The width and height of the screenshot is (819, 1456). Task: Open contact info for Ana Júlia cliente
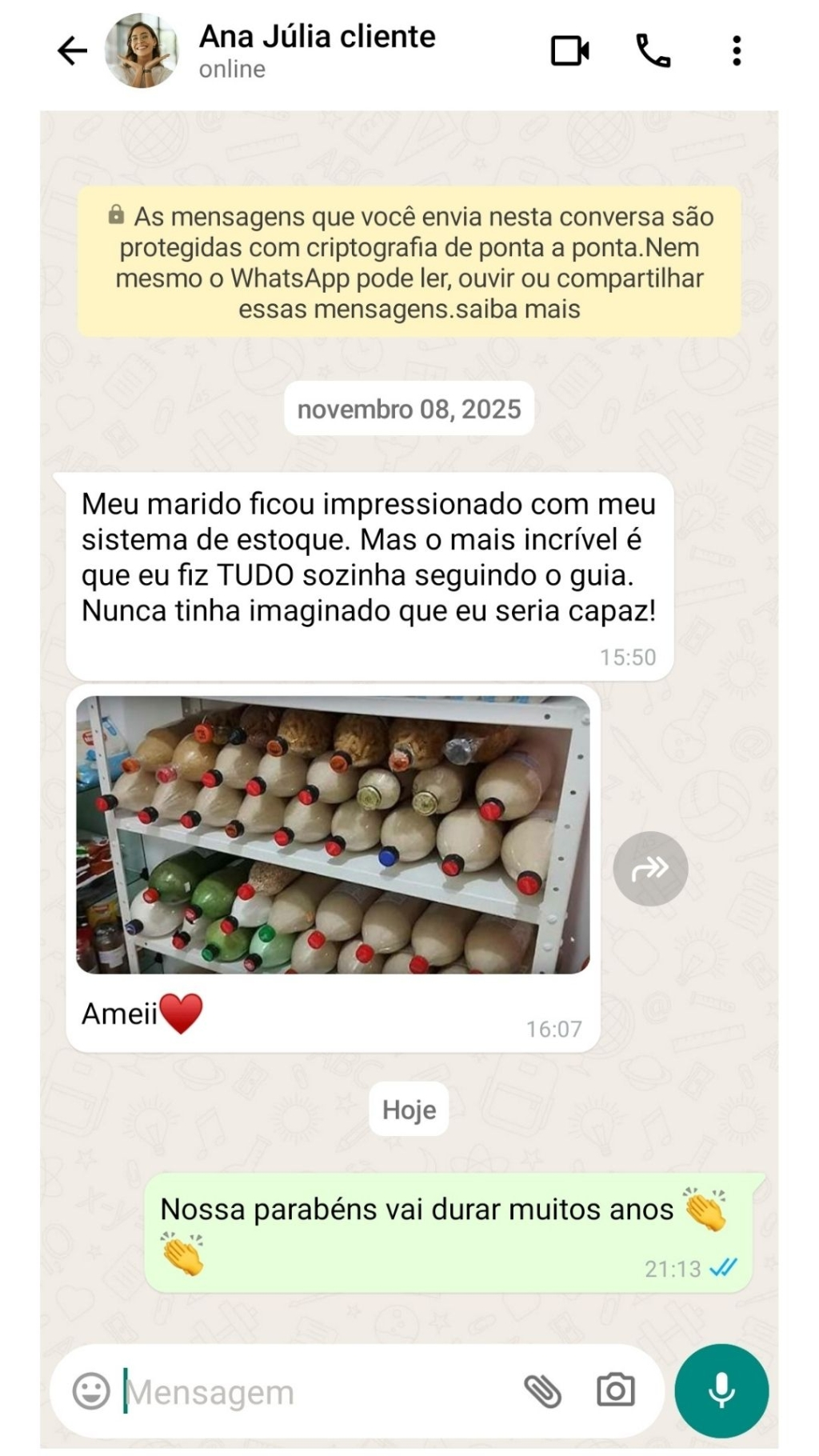pyautogui.click(x=317, y=51)
